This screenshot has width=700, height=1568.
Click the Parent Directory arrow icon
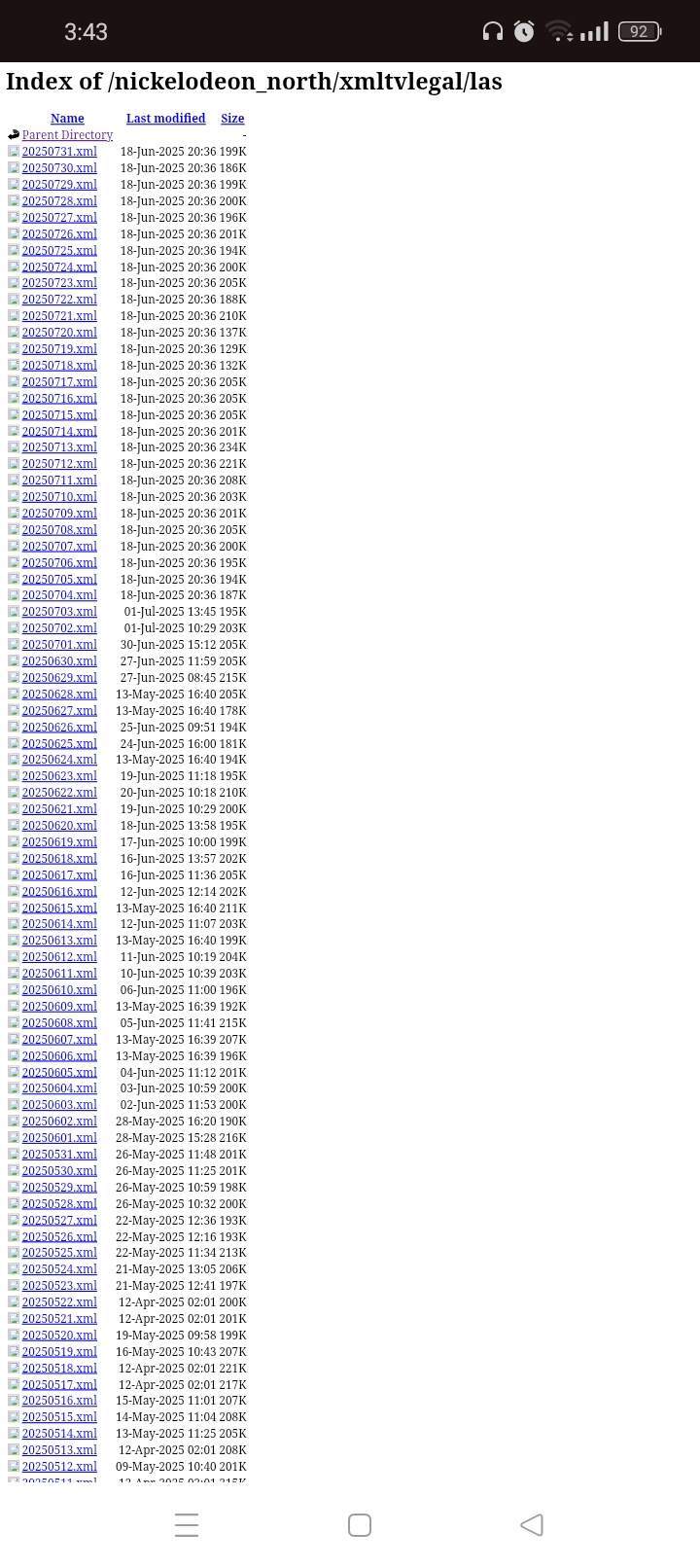pyautogui.click(x=13, y=134)
